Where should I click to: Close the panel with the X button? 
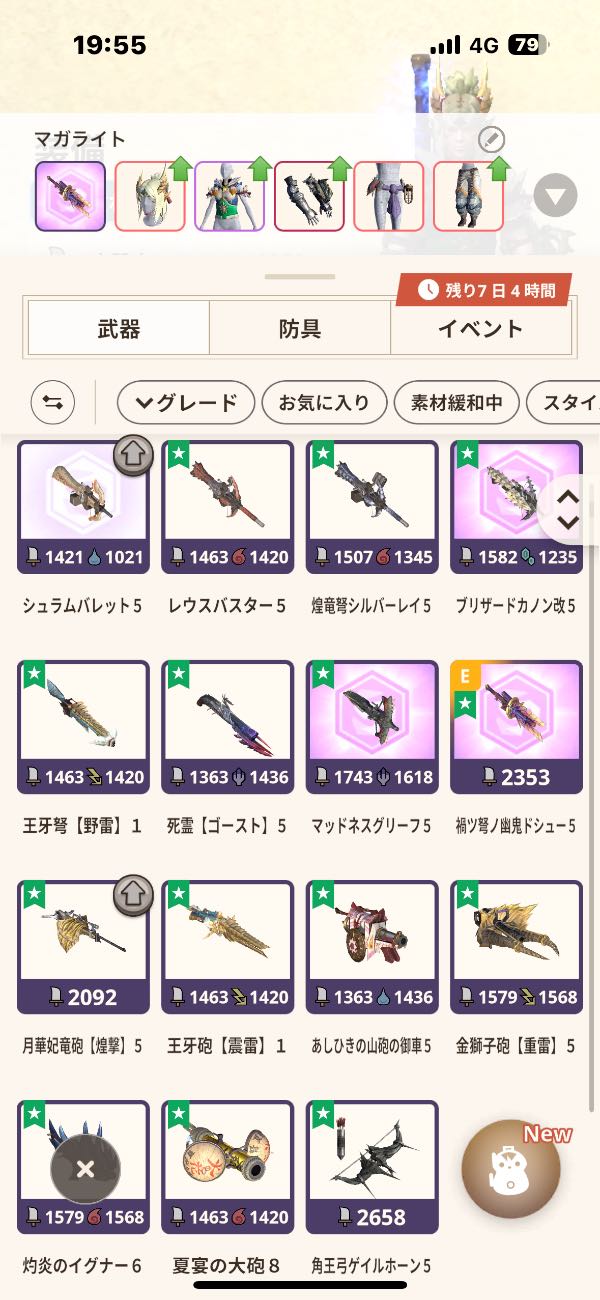(85, 1169)
